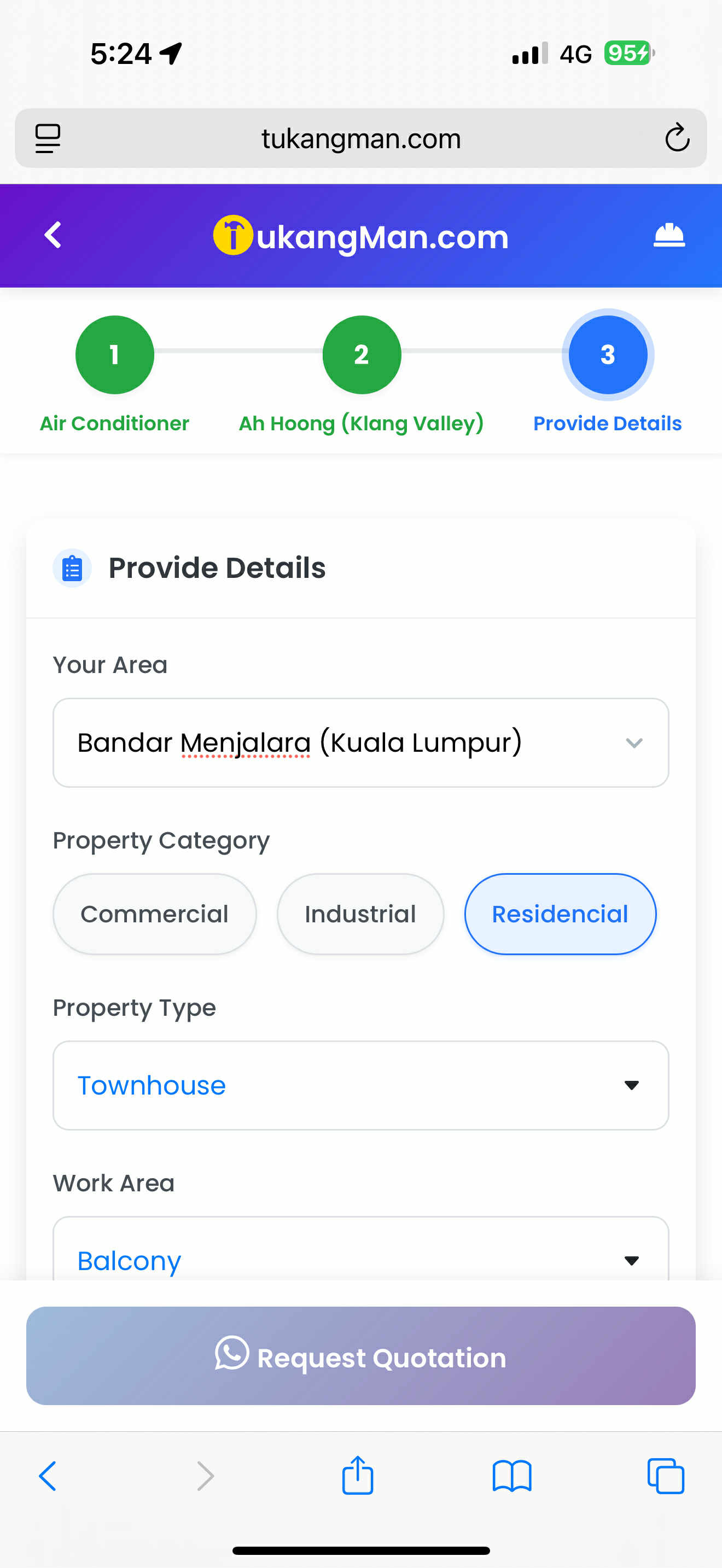Reload the tukangman.com page
This screenshot has width=722, height=1568.
click(677, 138)
